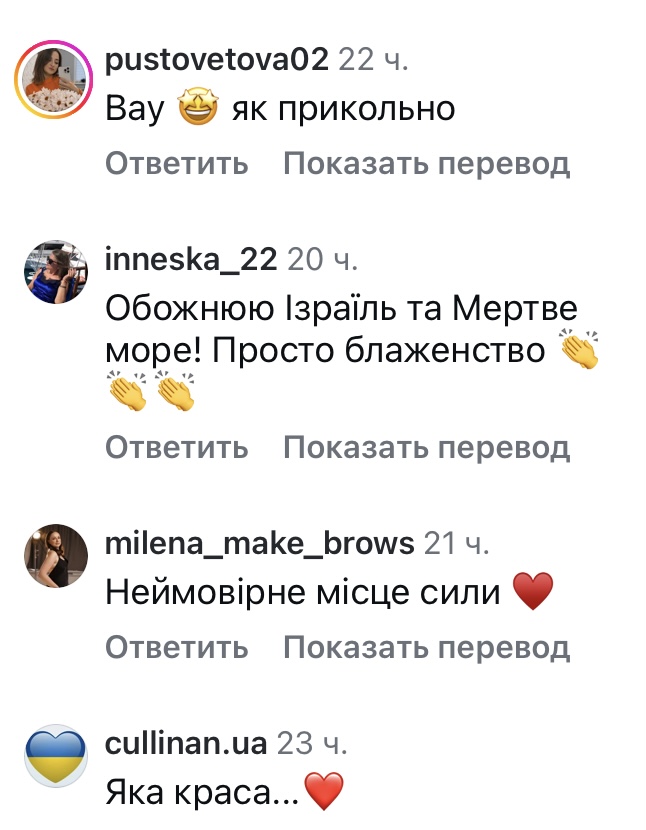Open the inneska_22 username link
646x830 pixels.
point(190,260)
